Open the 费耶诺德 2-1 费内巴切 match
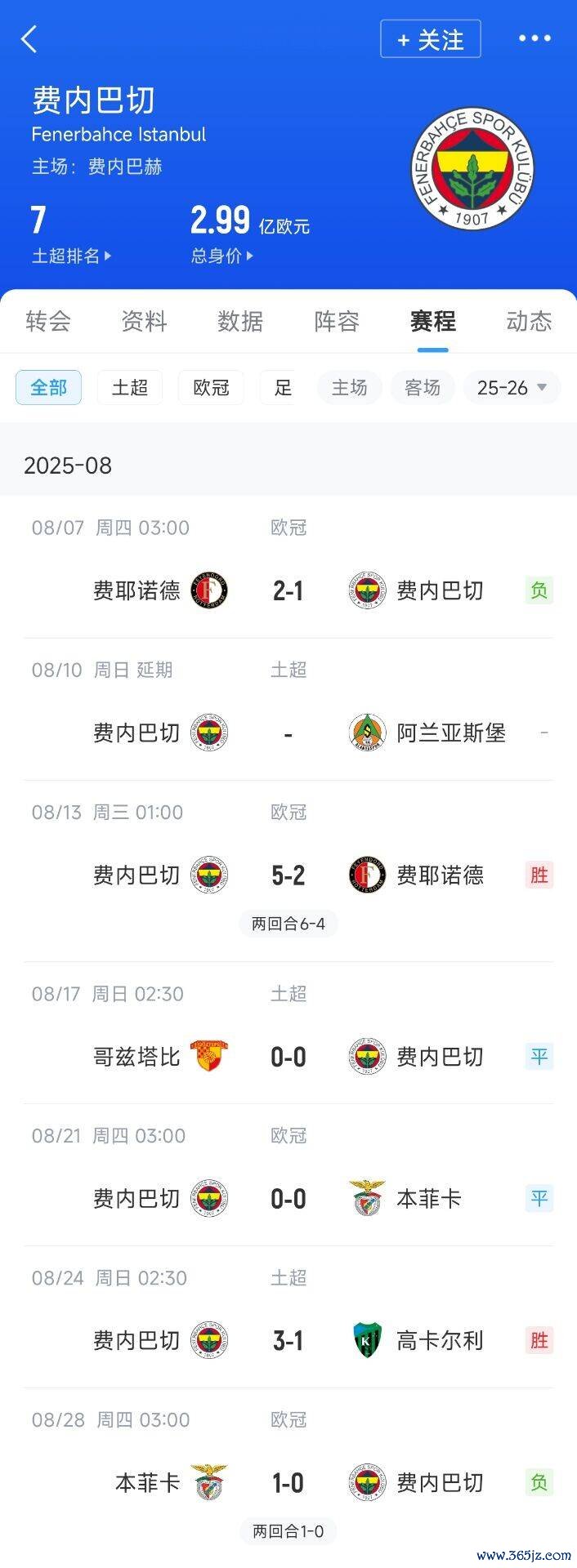 click(288, 590)
